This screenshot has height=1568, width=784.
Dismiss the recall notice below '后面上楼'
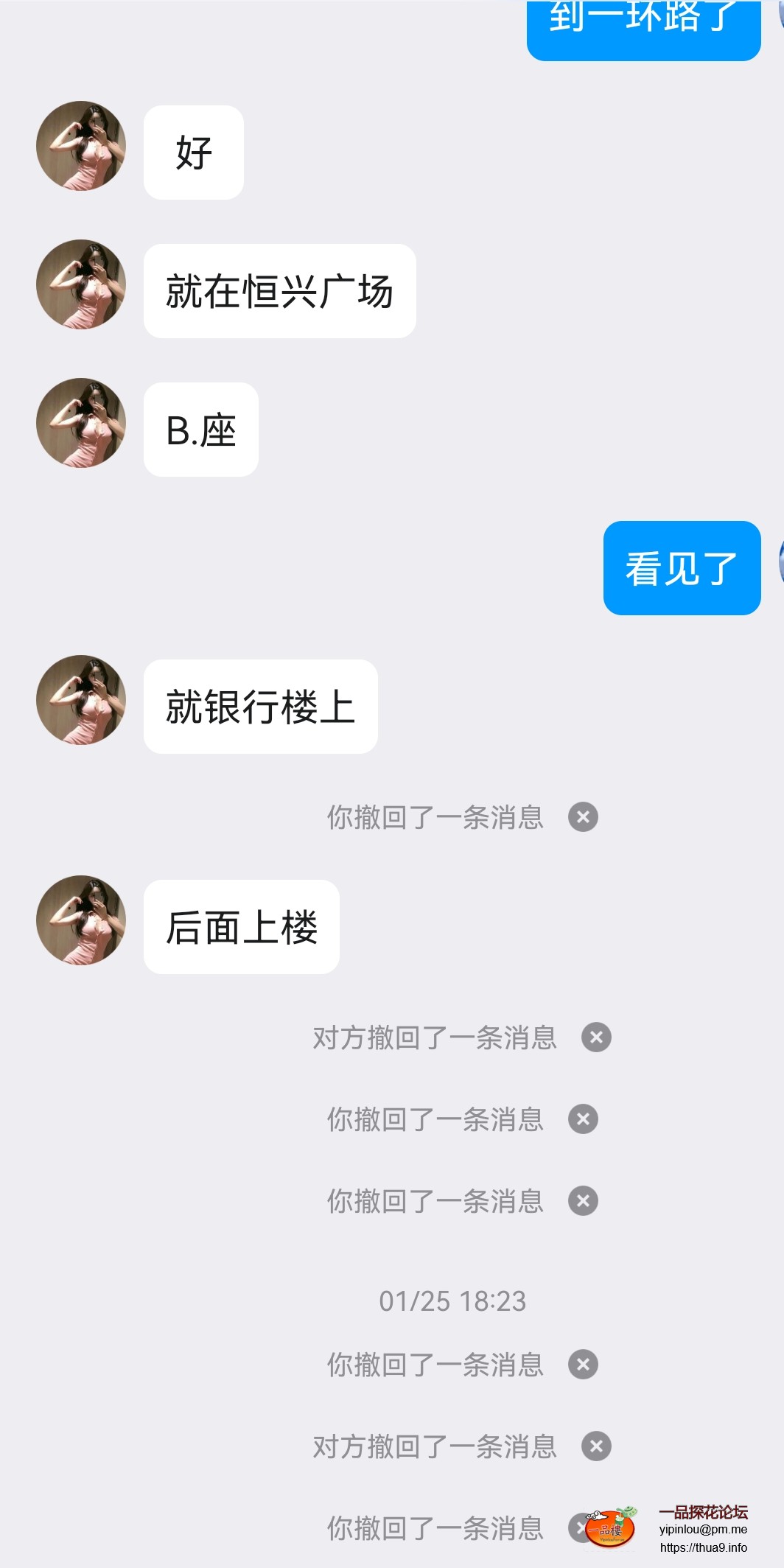(x=583, y=1119)
